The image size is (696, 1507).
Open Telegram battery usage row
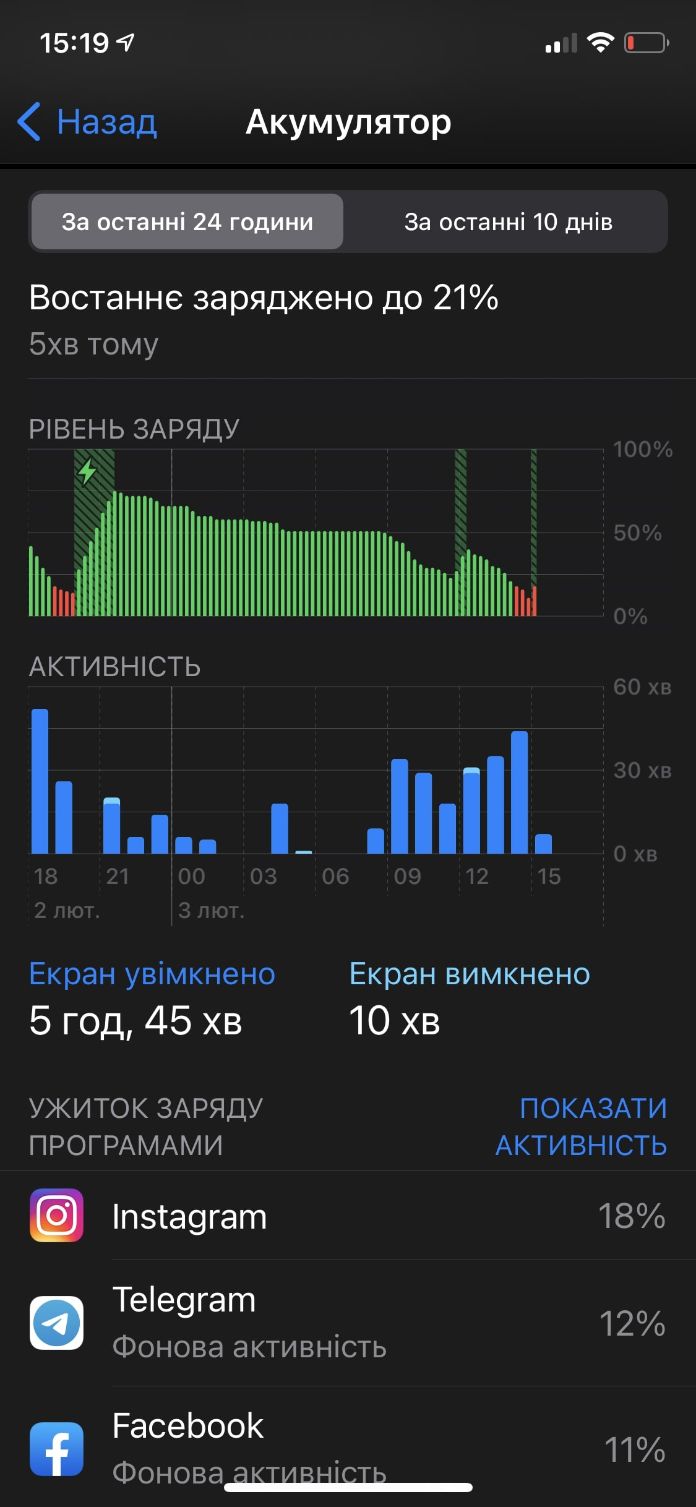[x=348, y=1323]
